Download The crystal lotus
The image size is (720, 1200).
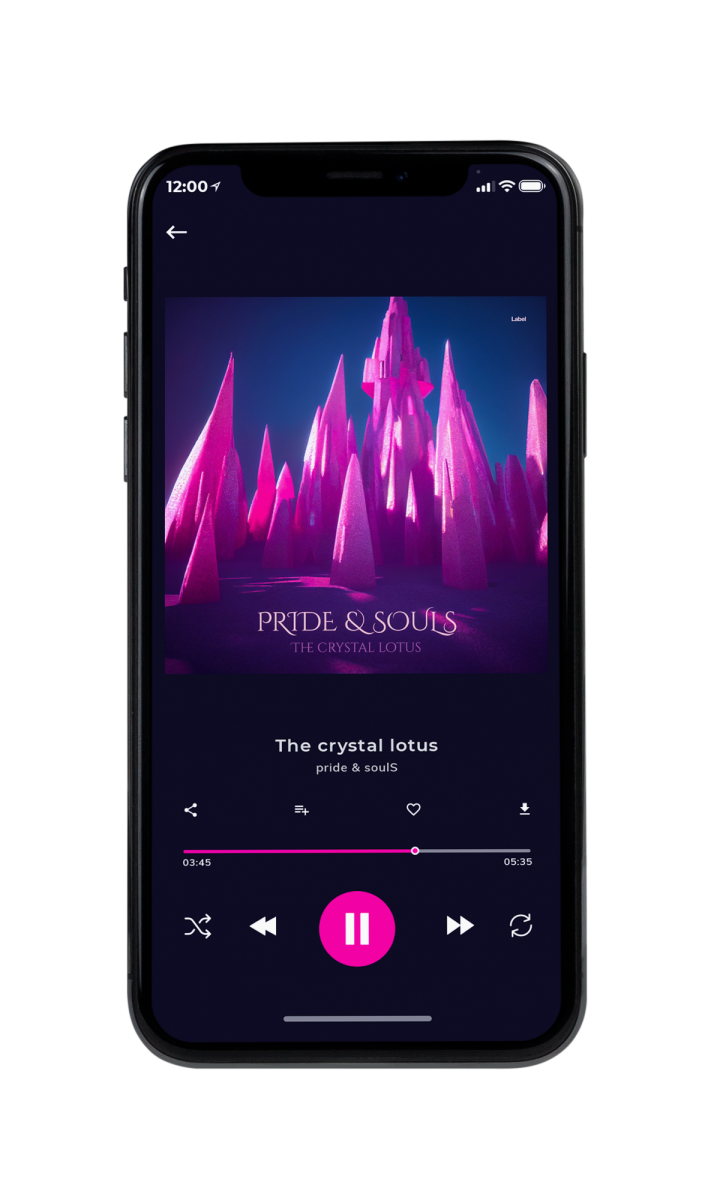524,810
